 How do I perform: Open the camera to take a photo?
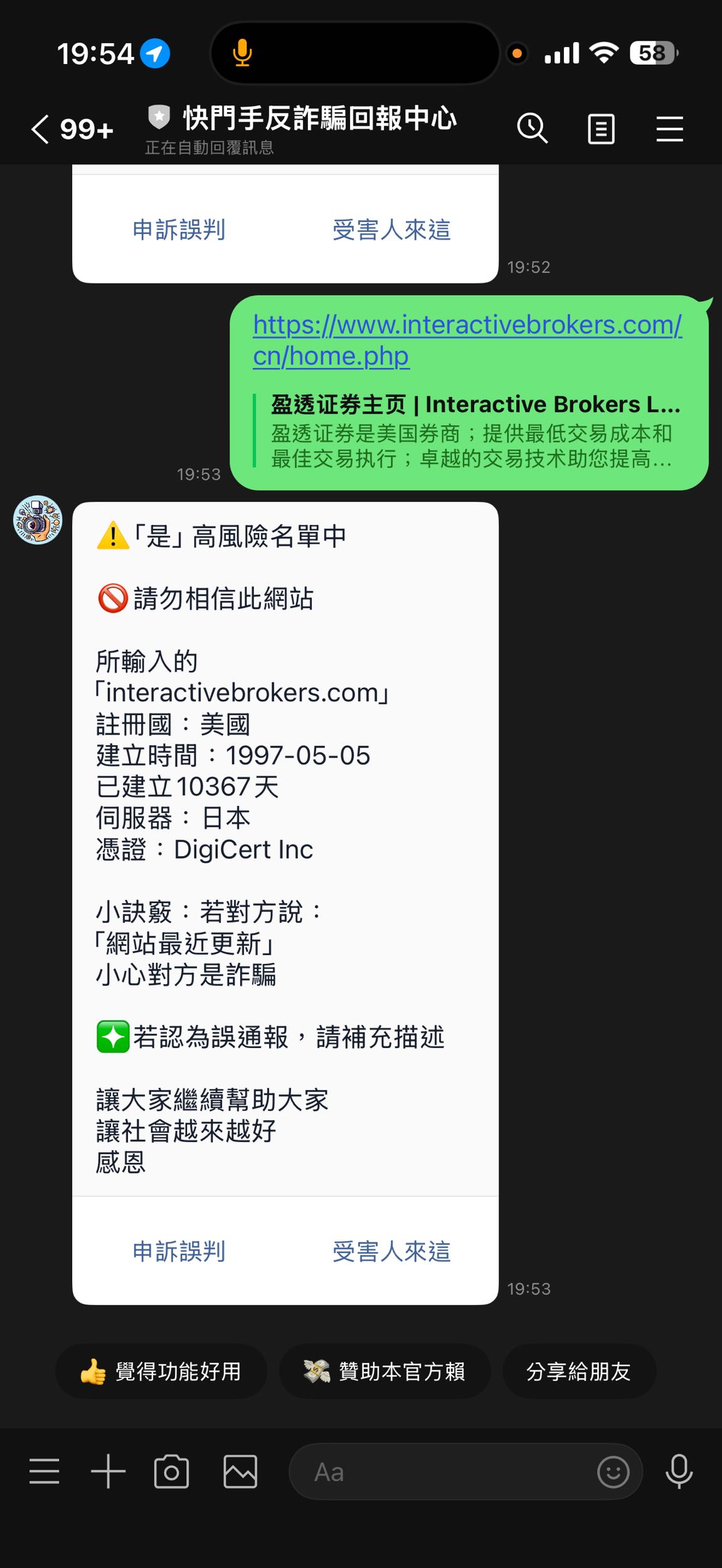tap(171, 1471)
